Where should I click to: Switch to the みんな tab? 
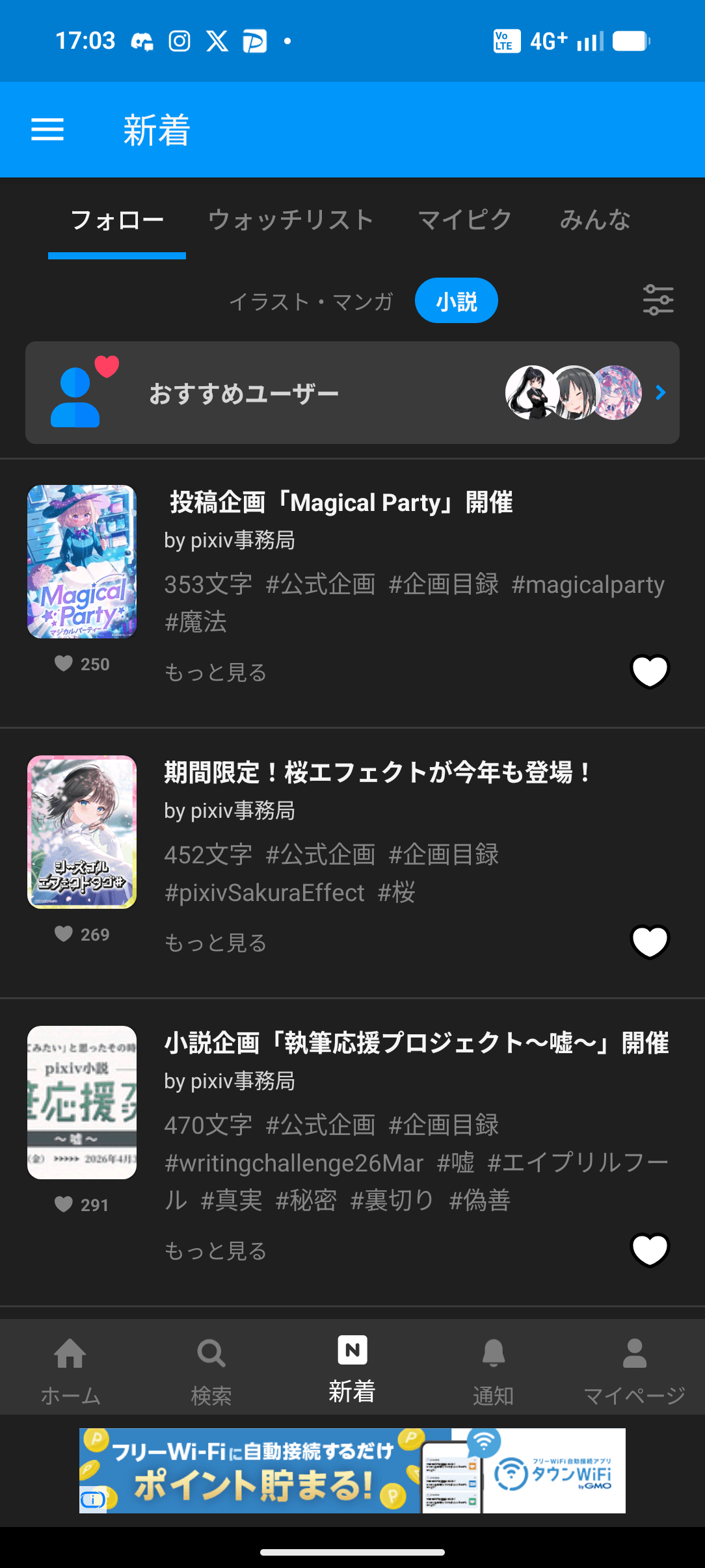click(x=595, y=220)
